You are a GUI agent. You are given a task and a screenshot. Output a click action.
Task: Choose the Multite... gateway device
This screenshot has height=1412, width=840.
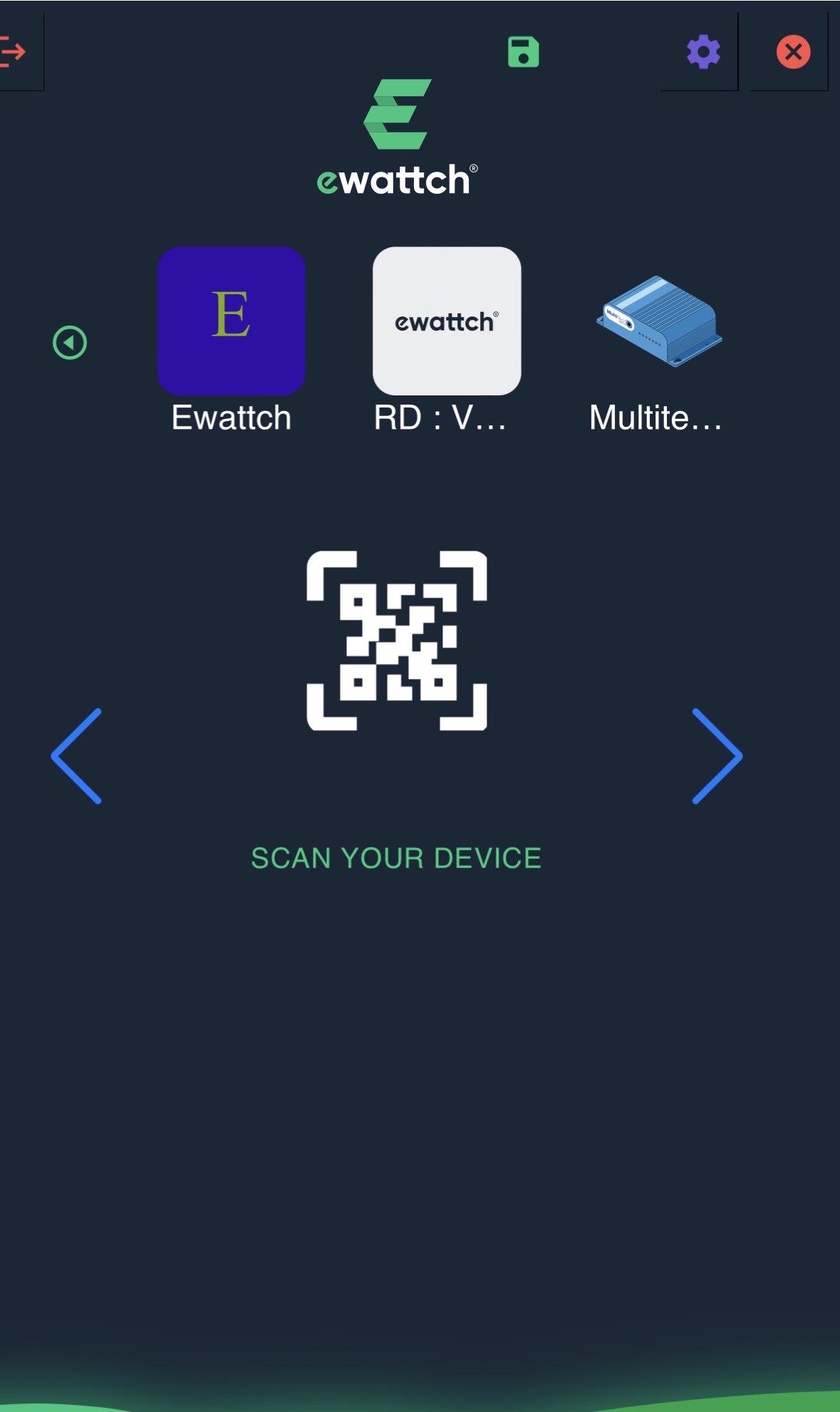[659, 321]
